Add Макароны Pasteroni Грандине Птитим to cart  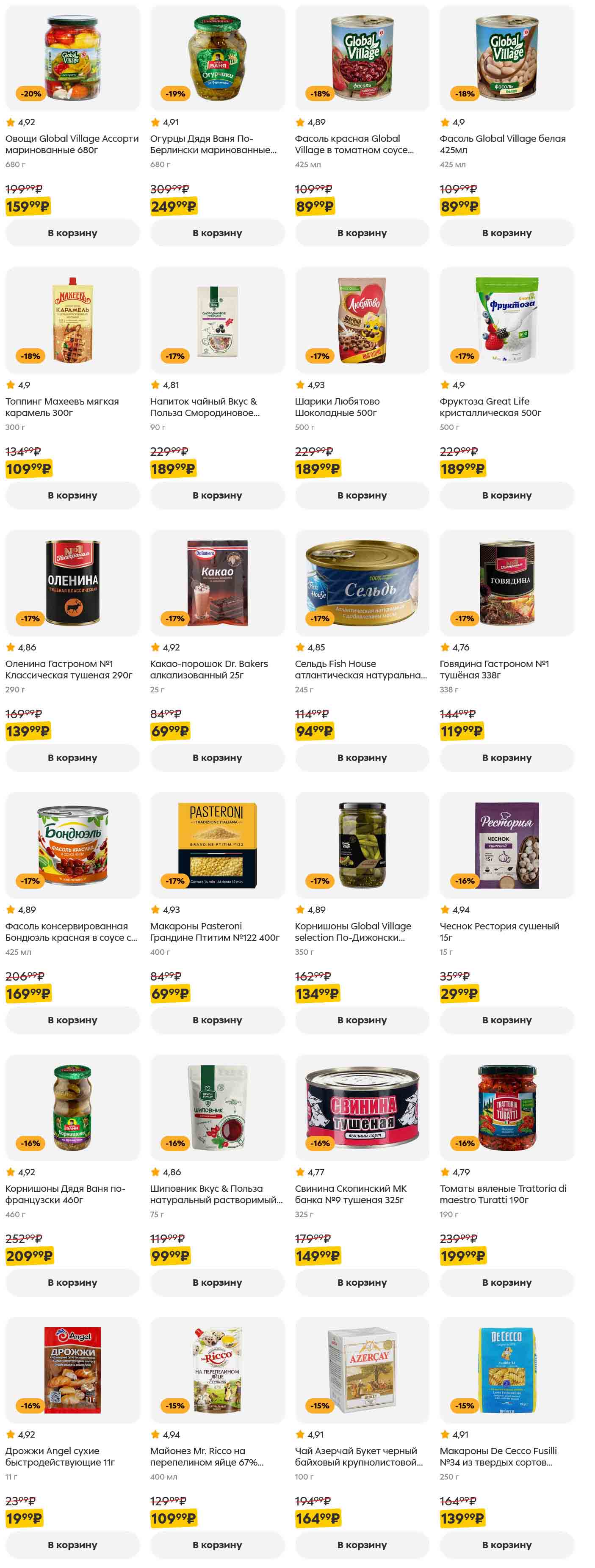pyautogui.click(x=217, y=1020)
